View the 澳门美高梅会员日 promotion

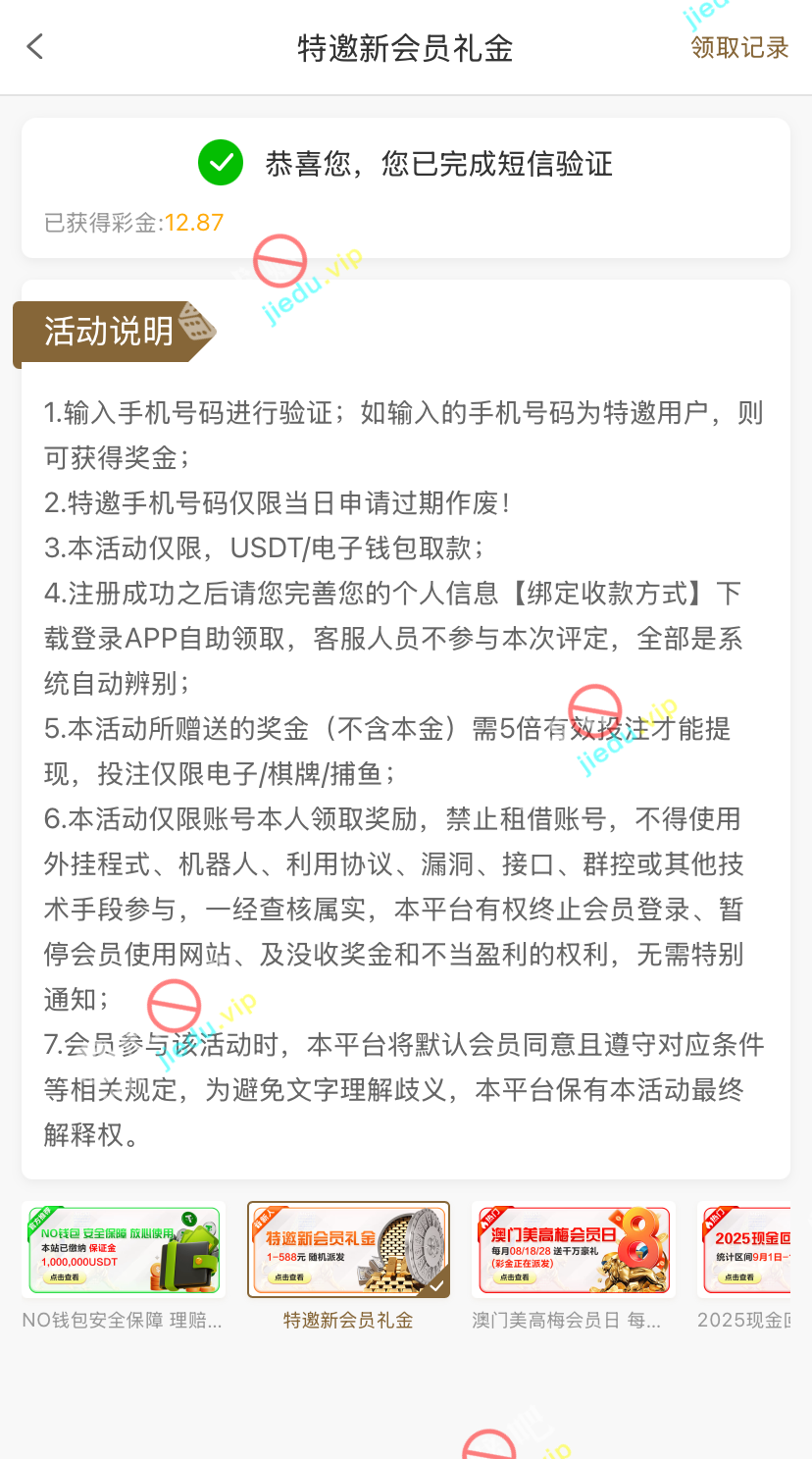pyautogui.click(x=574, y=1250)
